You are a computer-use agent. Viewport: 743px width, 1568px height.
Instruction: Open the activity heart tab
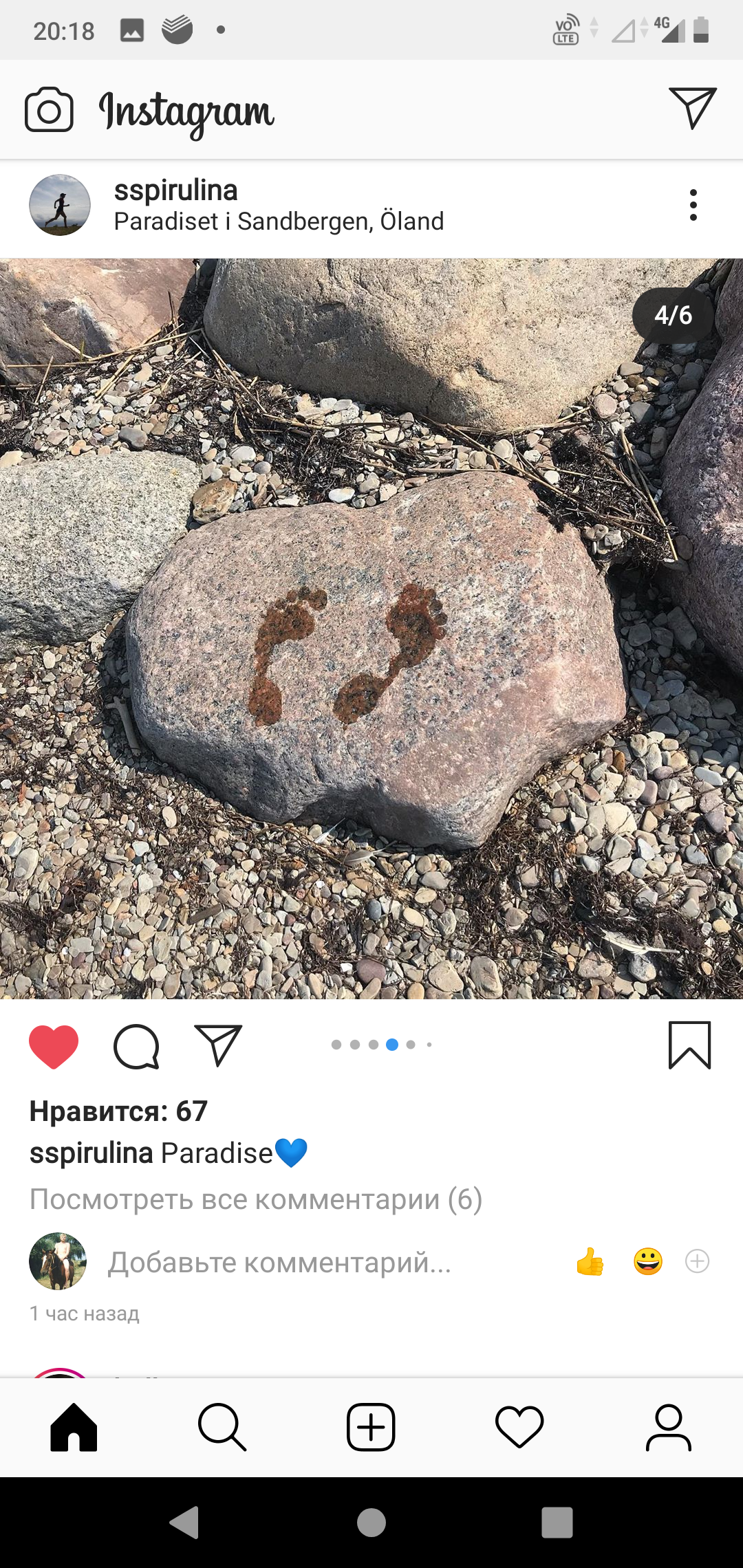click(x=519, y=1428)
